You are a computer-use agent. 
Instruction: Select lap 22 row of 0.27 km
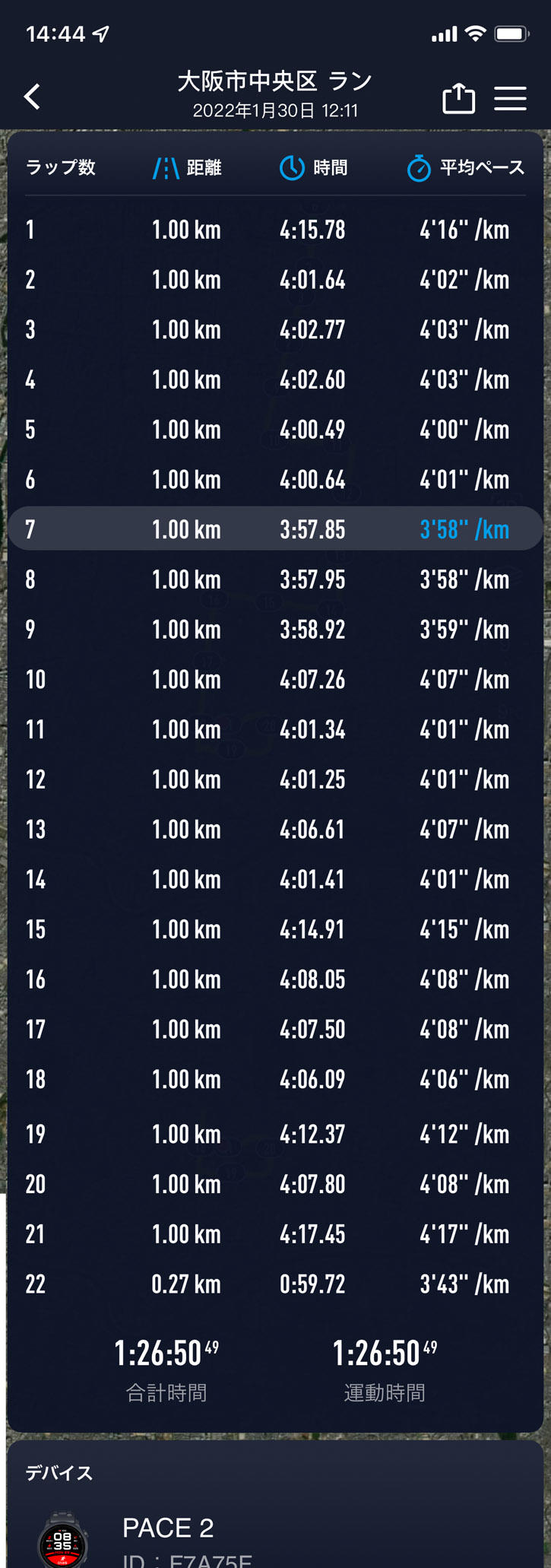click(275, 1284)
